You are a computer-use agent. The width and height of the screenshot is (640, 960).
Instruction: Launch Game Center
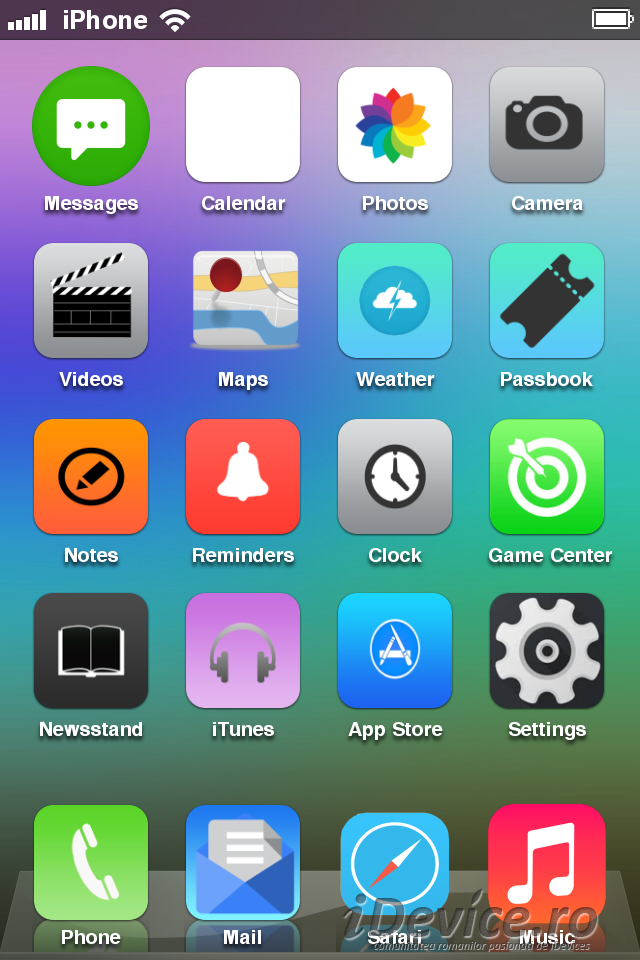point(547,477)
